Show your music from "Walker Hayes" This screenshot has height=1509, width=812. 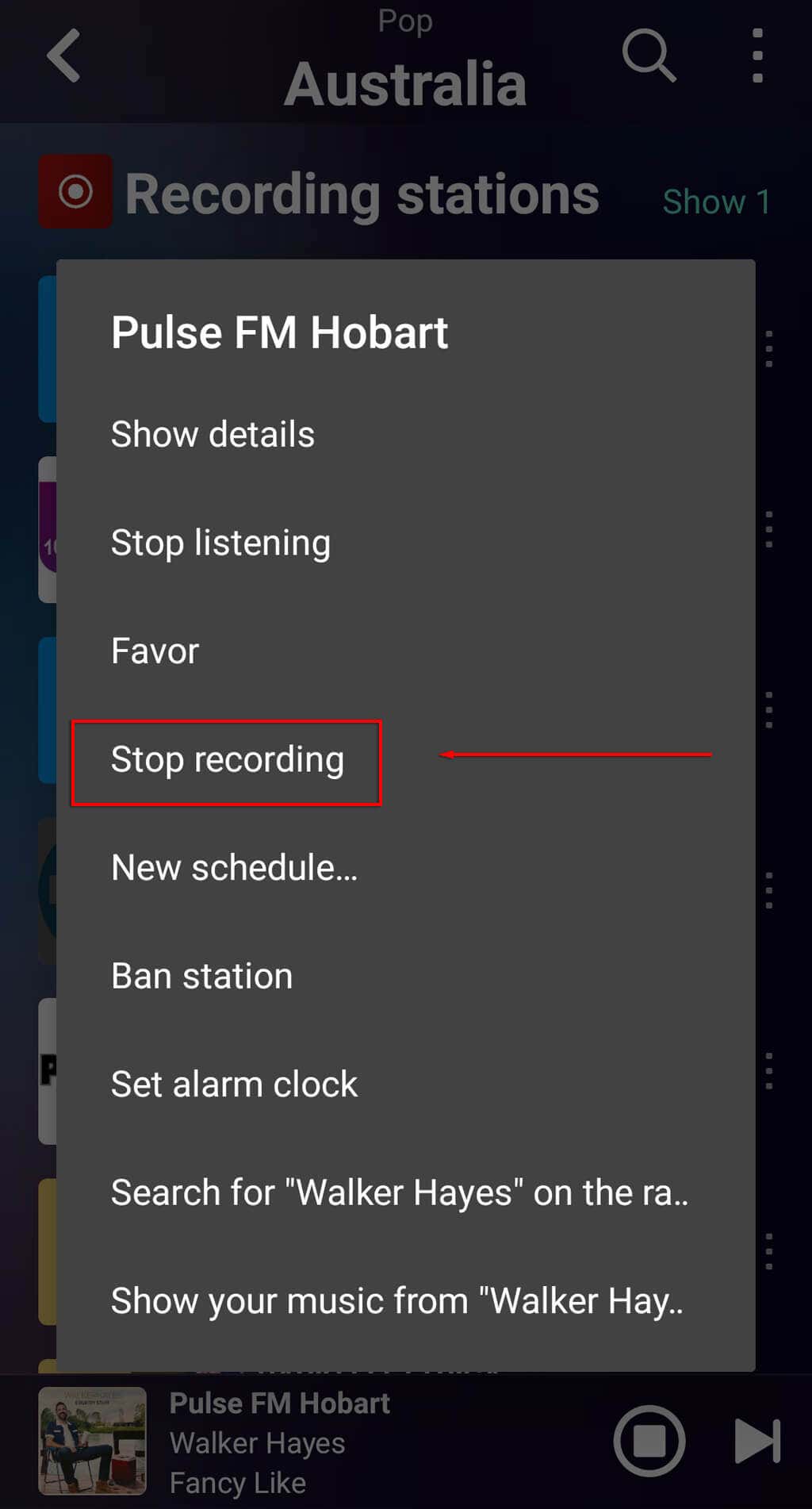pyautogui.click(x=396, y=1301)
